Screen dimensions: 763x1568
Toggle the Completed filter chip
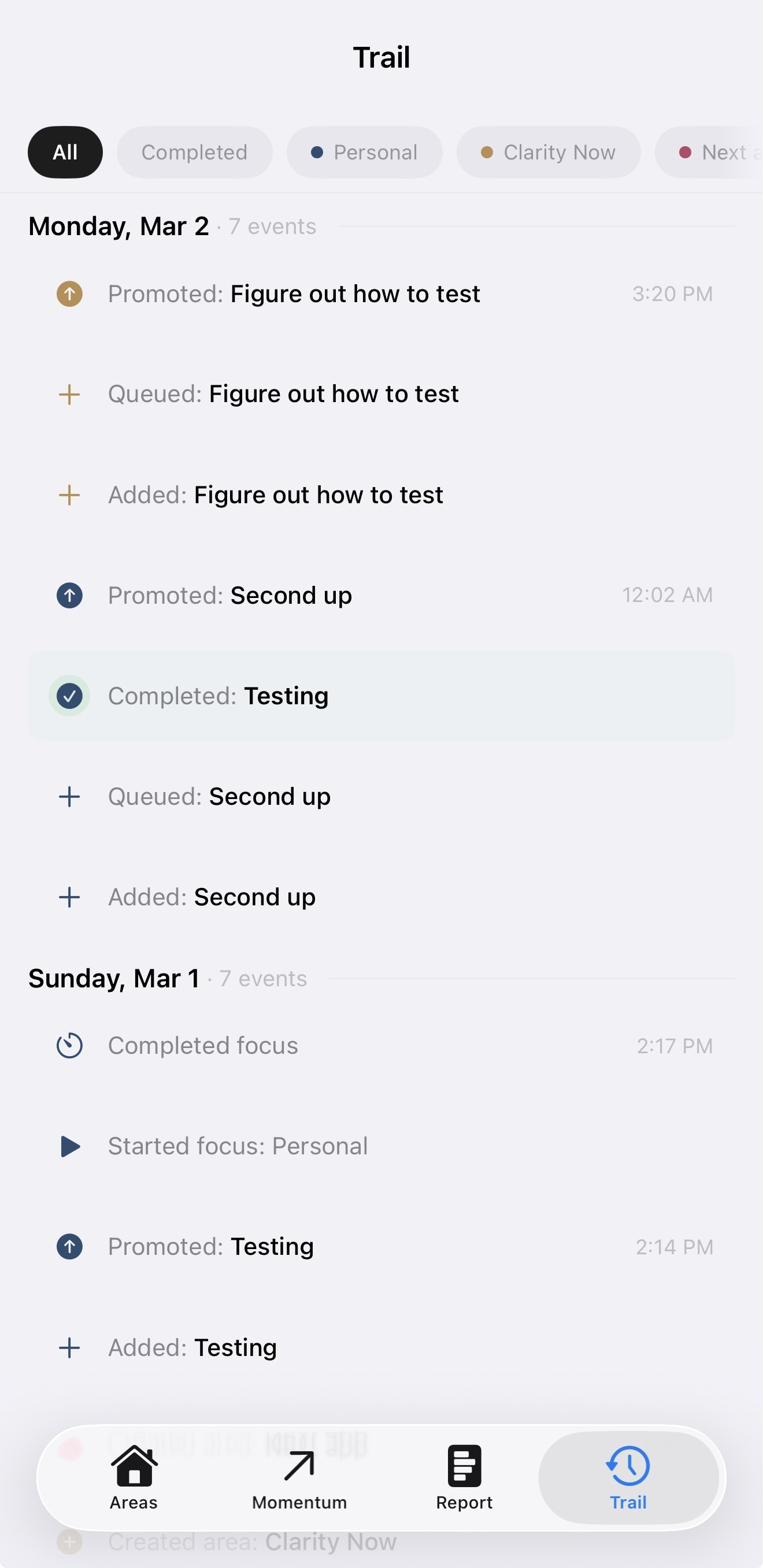click(194, 152)
